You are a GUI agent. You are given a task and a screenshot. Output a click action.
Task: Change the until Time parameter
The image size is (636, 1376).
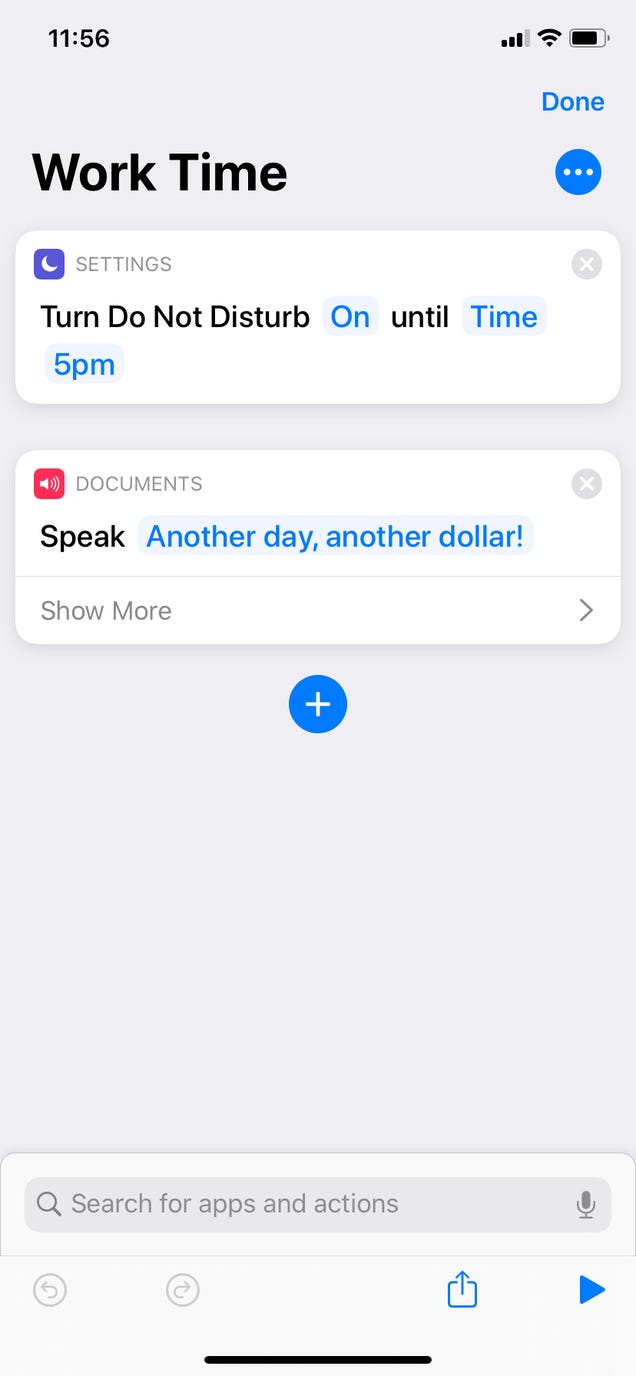pos(504,317)
